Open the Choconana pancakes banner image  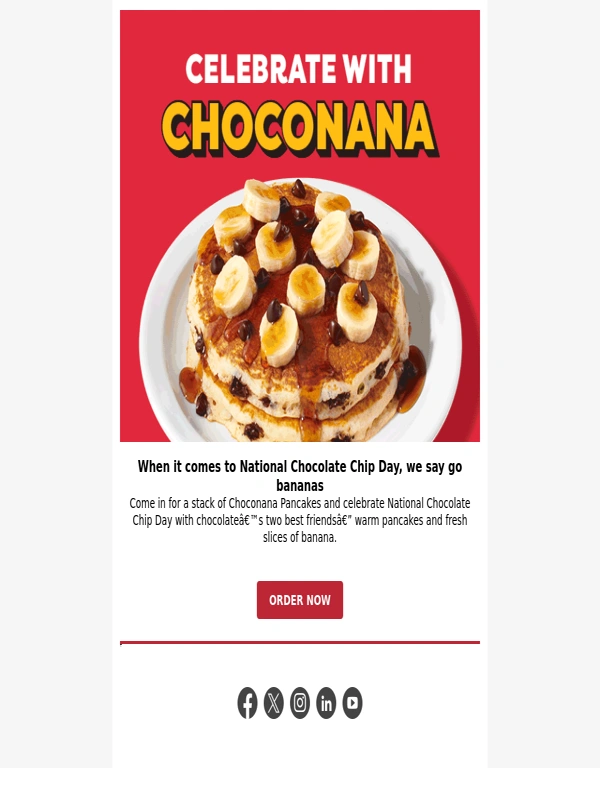pyautogui.click(x=300, y=226)
